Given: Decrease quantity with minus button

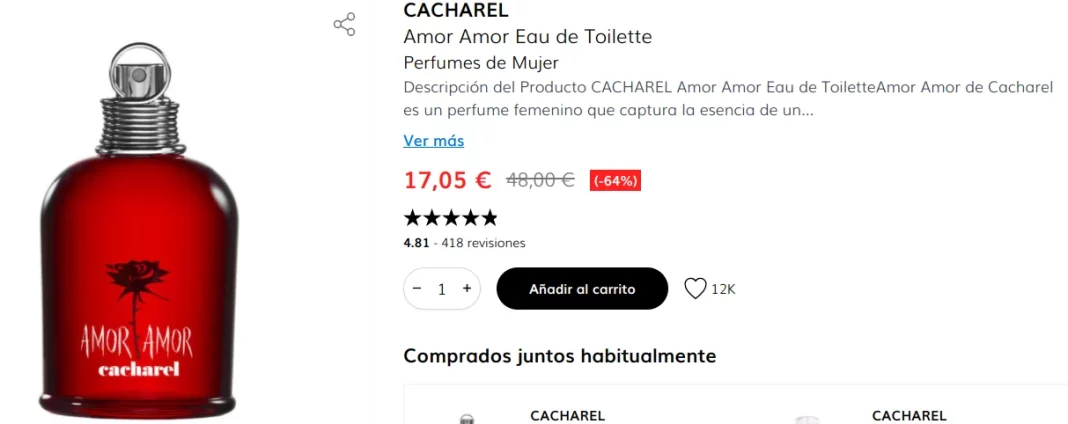Looking at the screenshot, I should click(418, 289).
